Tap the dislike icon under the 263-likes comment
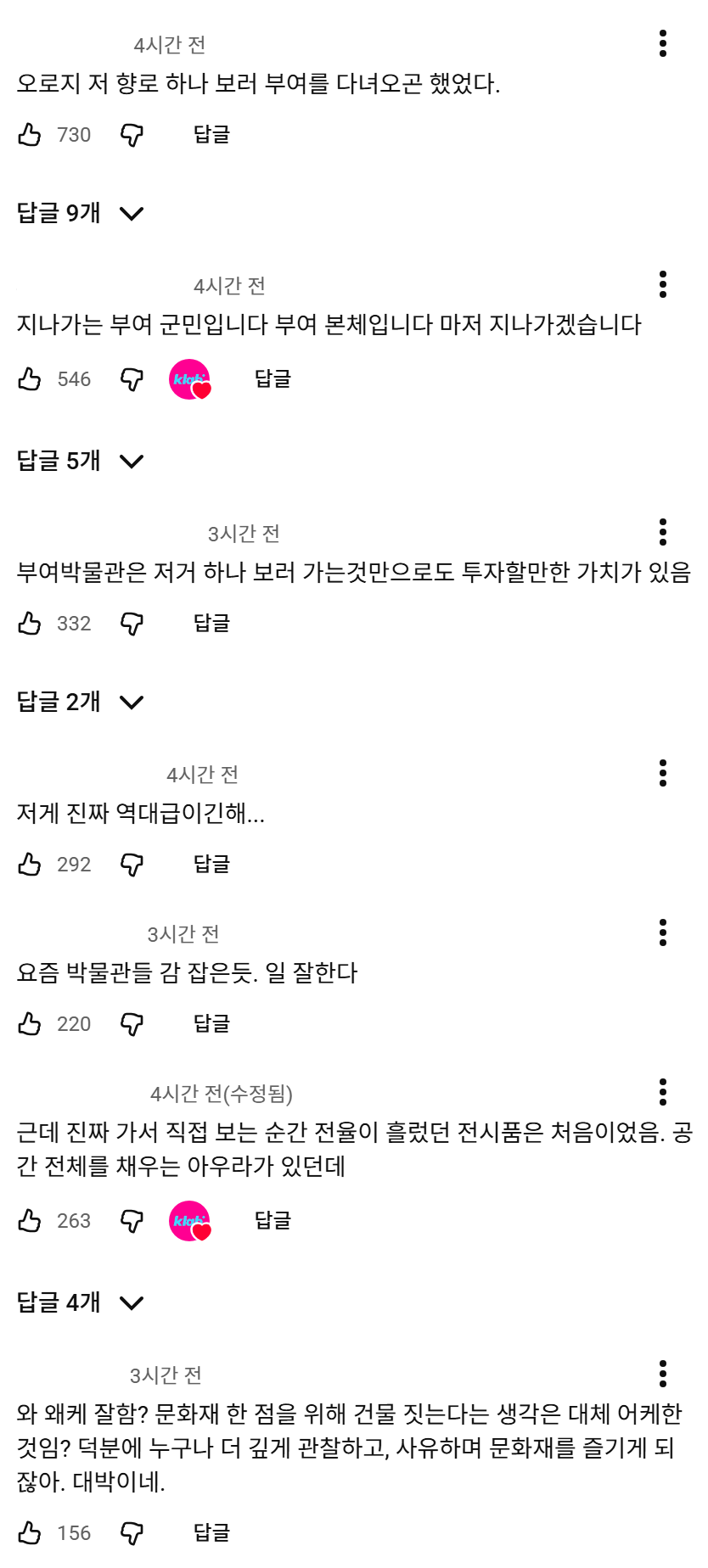The width and height of the screenshot is (708, 1568). tap(133, 1220)
